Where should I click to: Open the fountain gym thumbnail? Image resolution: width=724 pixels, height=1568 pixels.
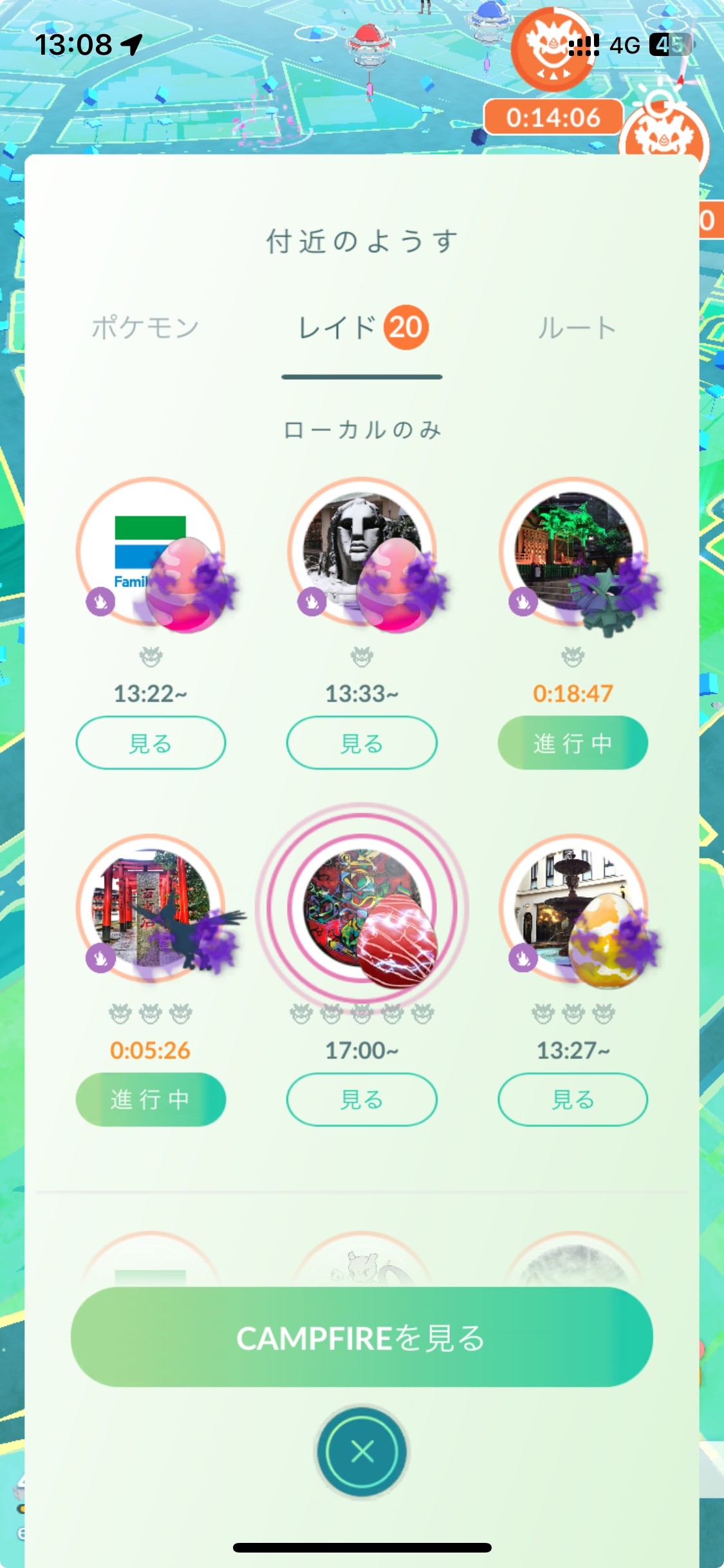tap(573, 908)
